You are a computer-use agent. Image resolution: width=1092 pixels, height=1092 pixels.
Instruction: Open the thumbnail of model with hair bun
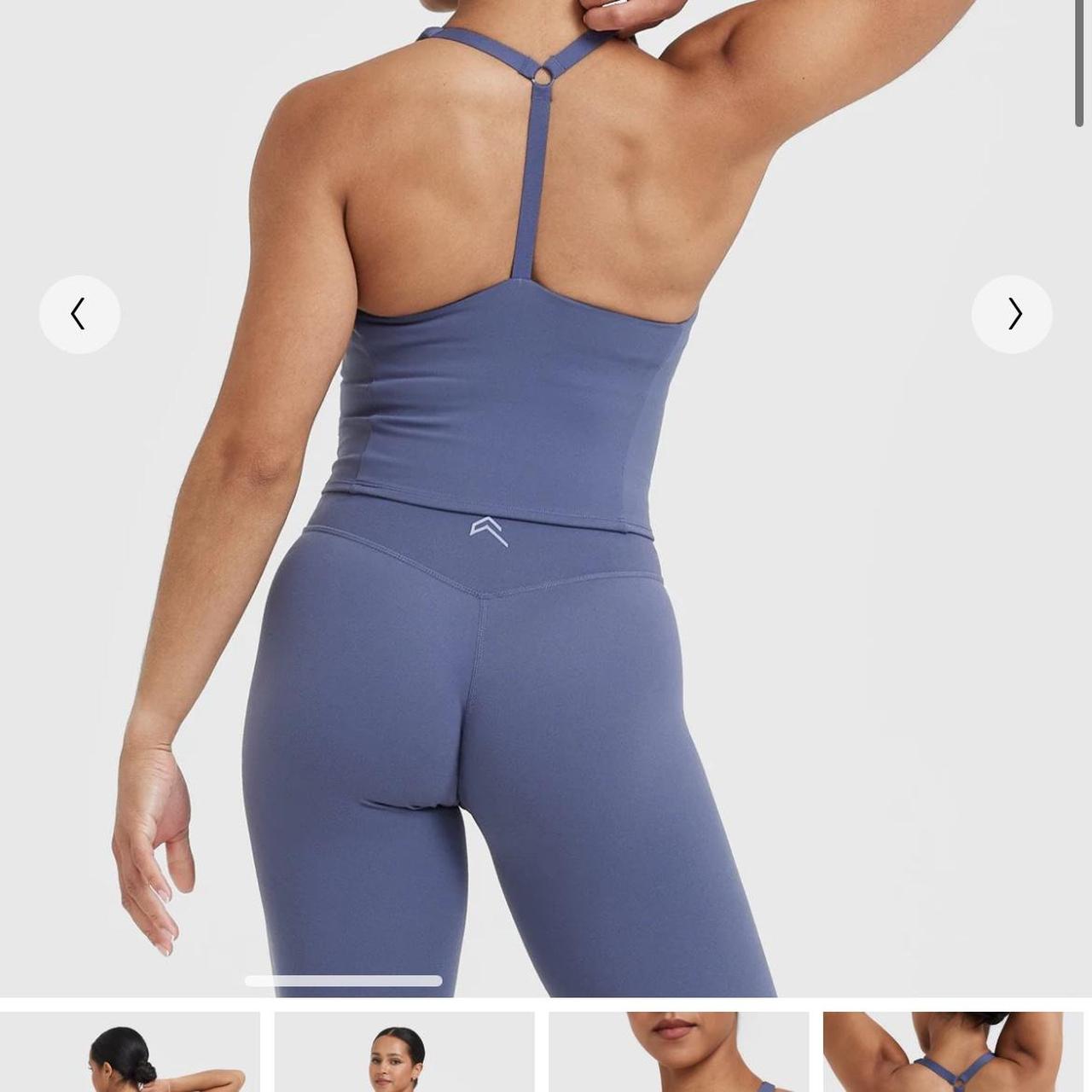coord(130,1053)
